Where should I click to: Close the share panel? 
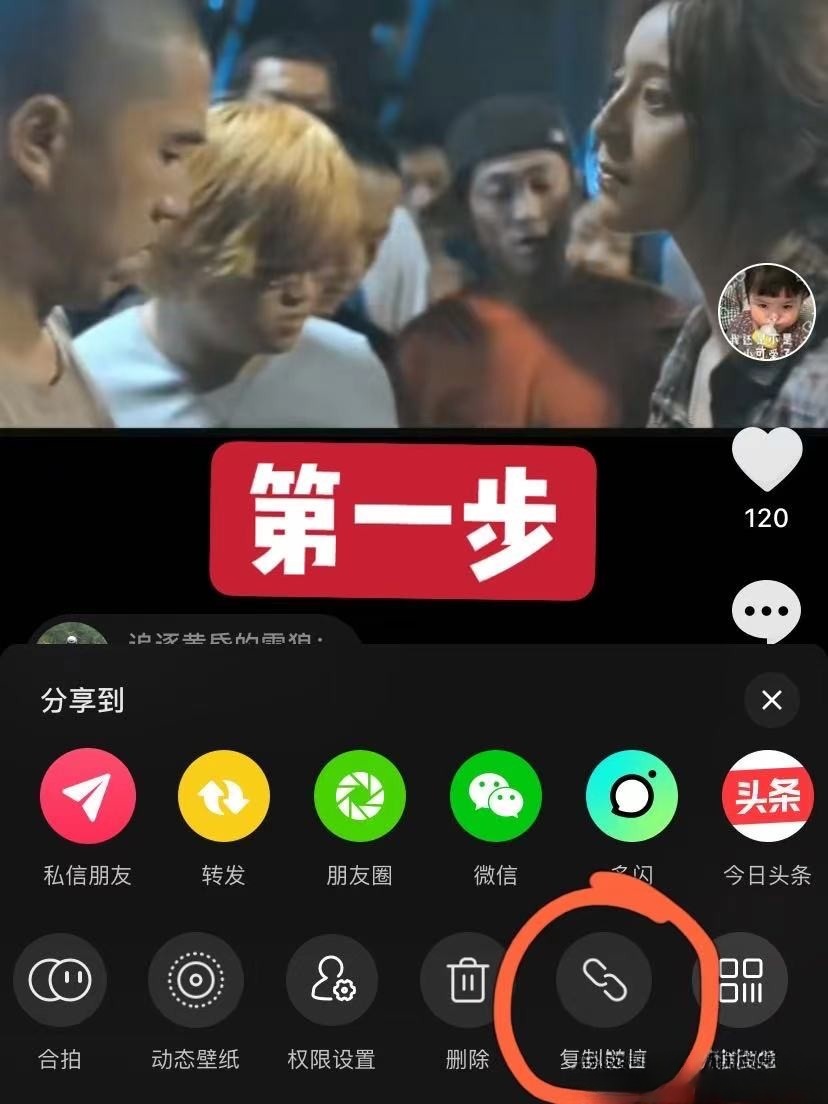pyautogui.click(x=771, y=700)
